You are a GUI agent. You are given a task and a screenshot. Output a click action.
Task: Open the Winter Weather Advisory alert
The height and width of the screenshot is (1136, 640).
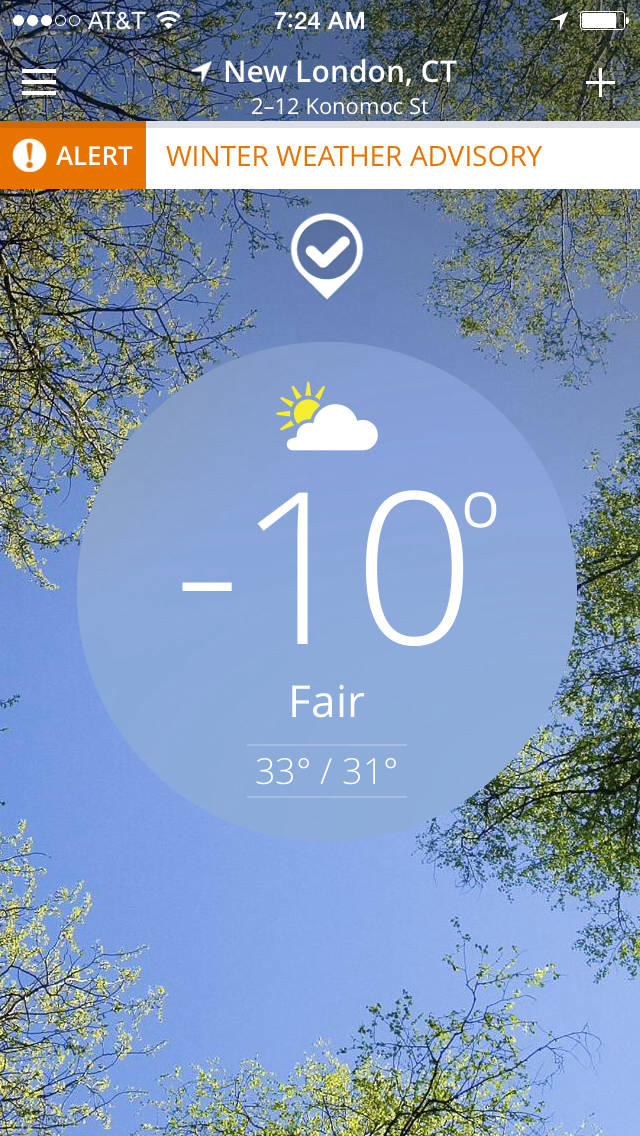click(354, 156)
